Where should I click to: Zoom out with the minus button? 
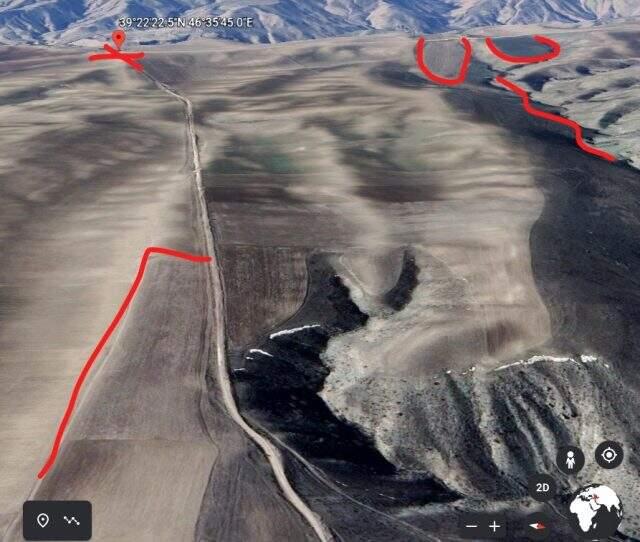click(x=472, y=525)
